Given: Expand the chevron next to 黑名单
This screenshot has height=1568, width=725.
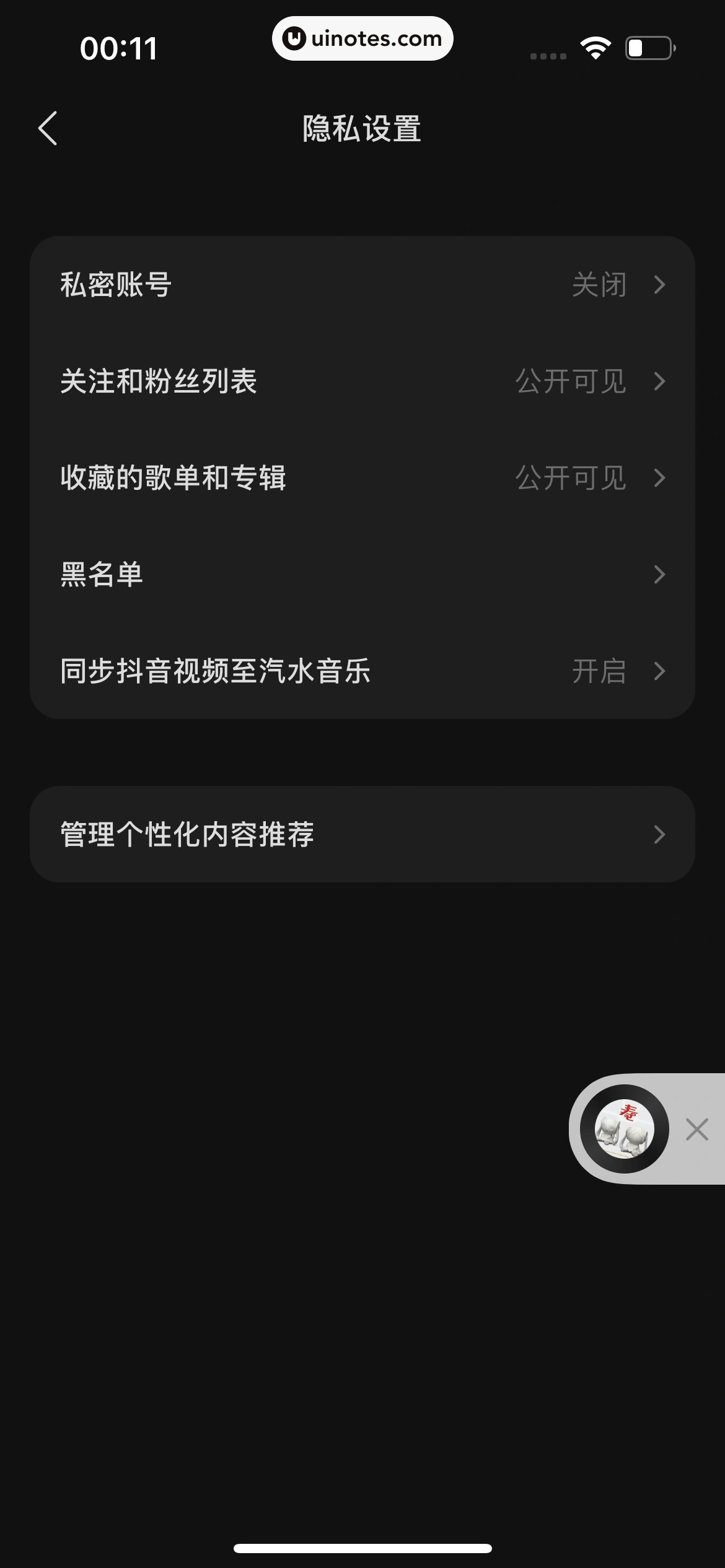Looking at the screenshot, I should click(x=660, y=575).
